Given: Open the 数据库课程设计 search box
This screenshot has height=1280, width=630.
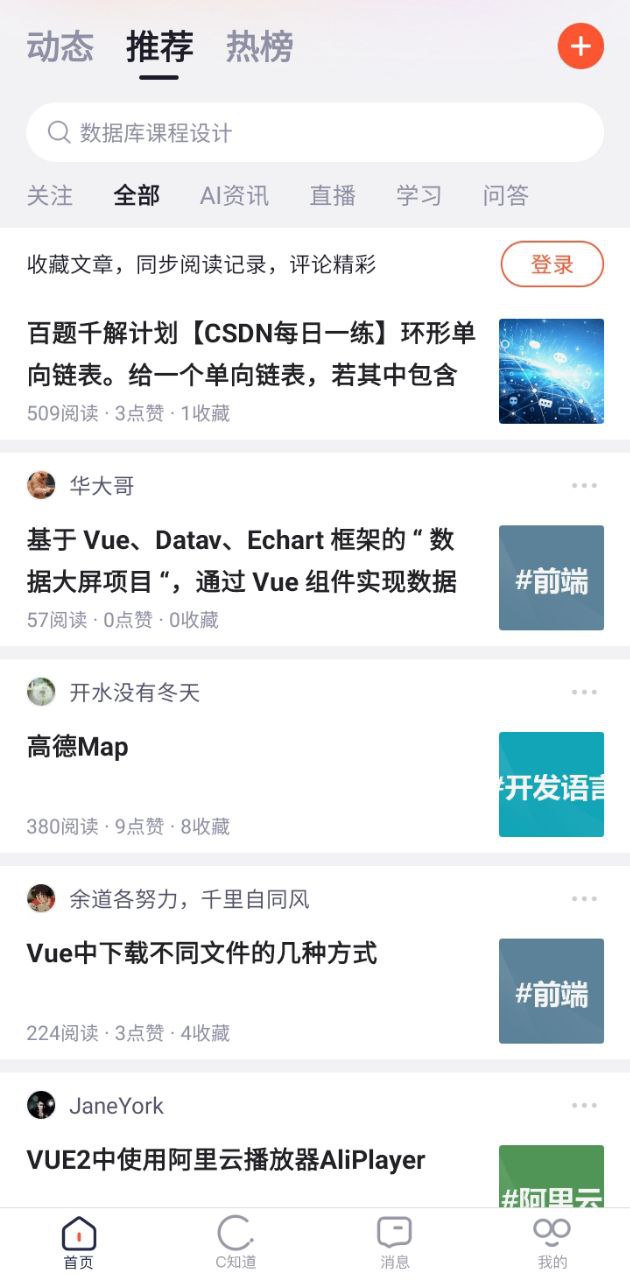Looking at the screenshot, I should [314, 133].
